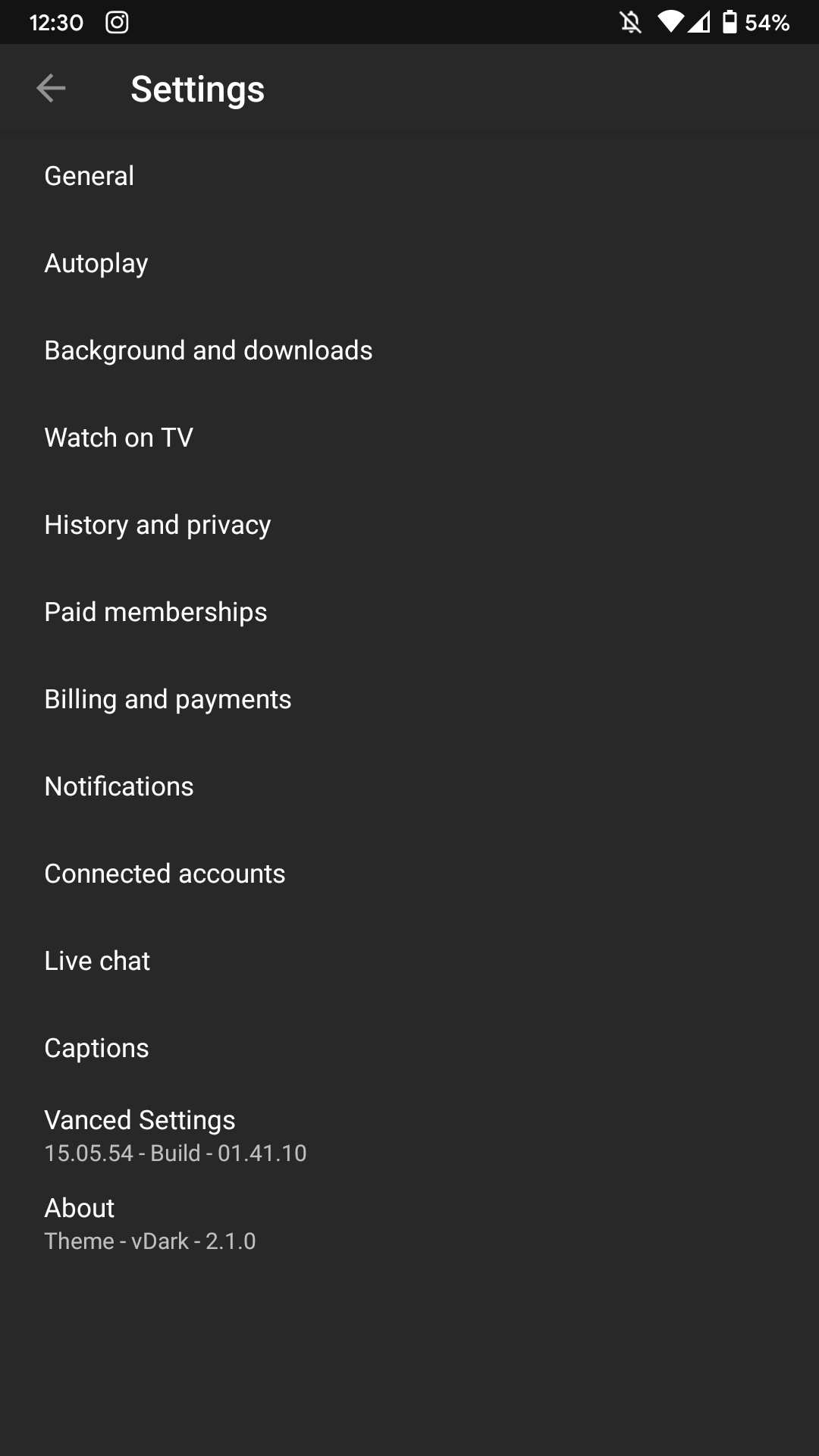View Paid memberships
This screenshot has width=819, height=1456.
coord(409,612)
